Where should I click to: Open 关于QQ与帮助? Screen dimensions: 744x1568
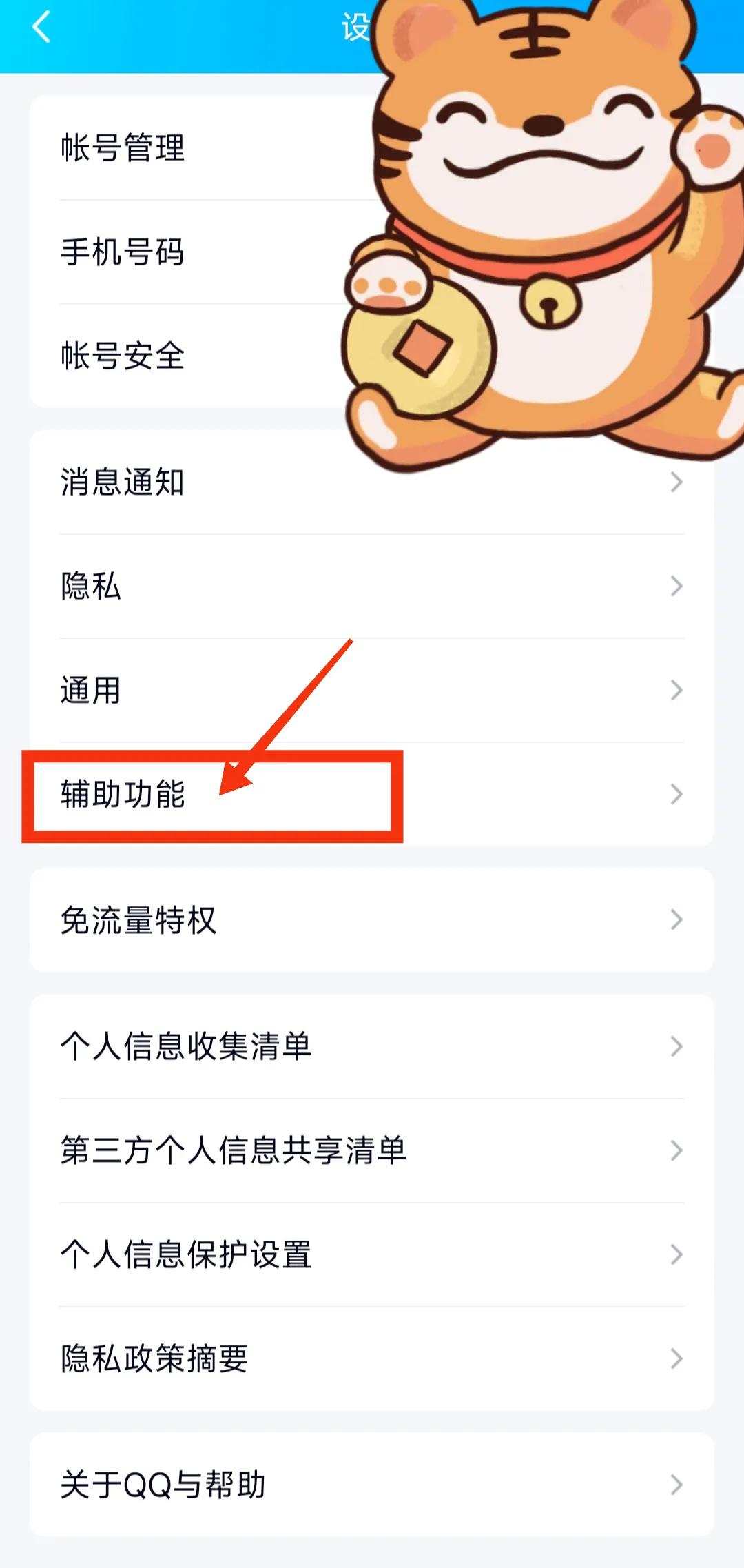click(x=163, y=1485)
